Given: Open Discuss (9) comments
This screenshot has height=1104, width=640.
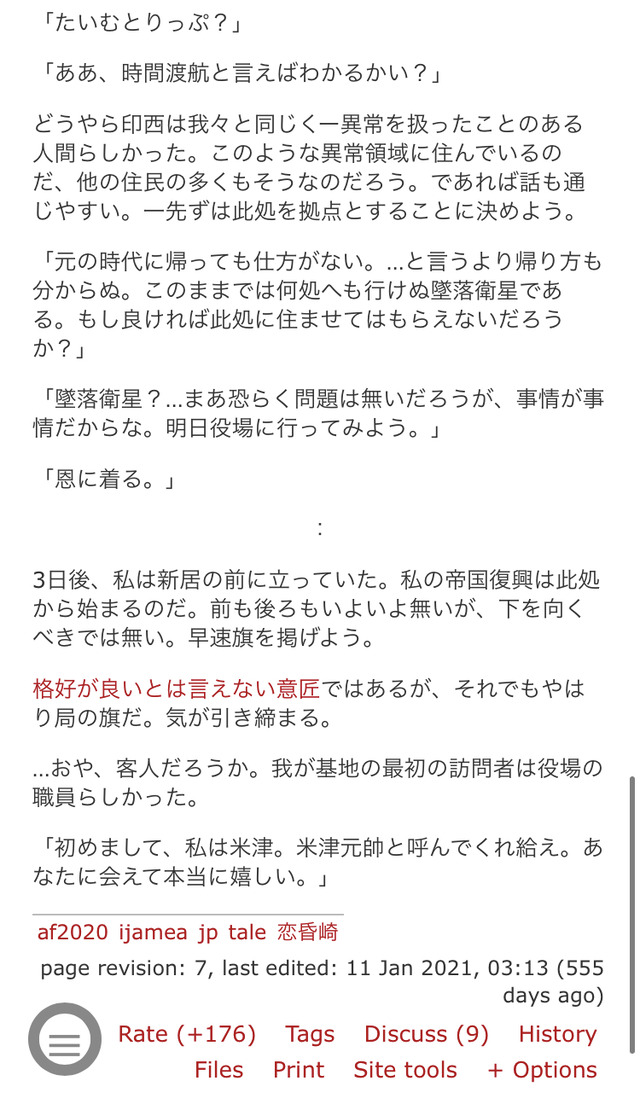Looking at the screenshot, I should tap(426, 1034).
